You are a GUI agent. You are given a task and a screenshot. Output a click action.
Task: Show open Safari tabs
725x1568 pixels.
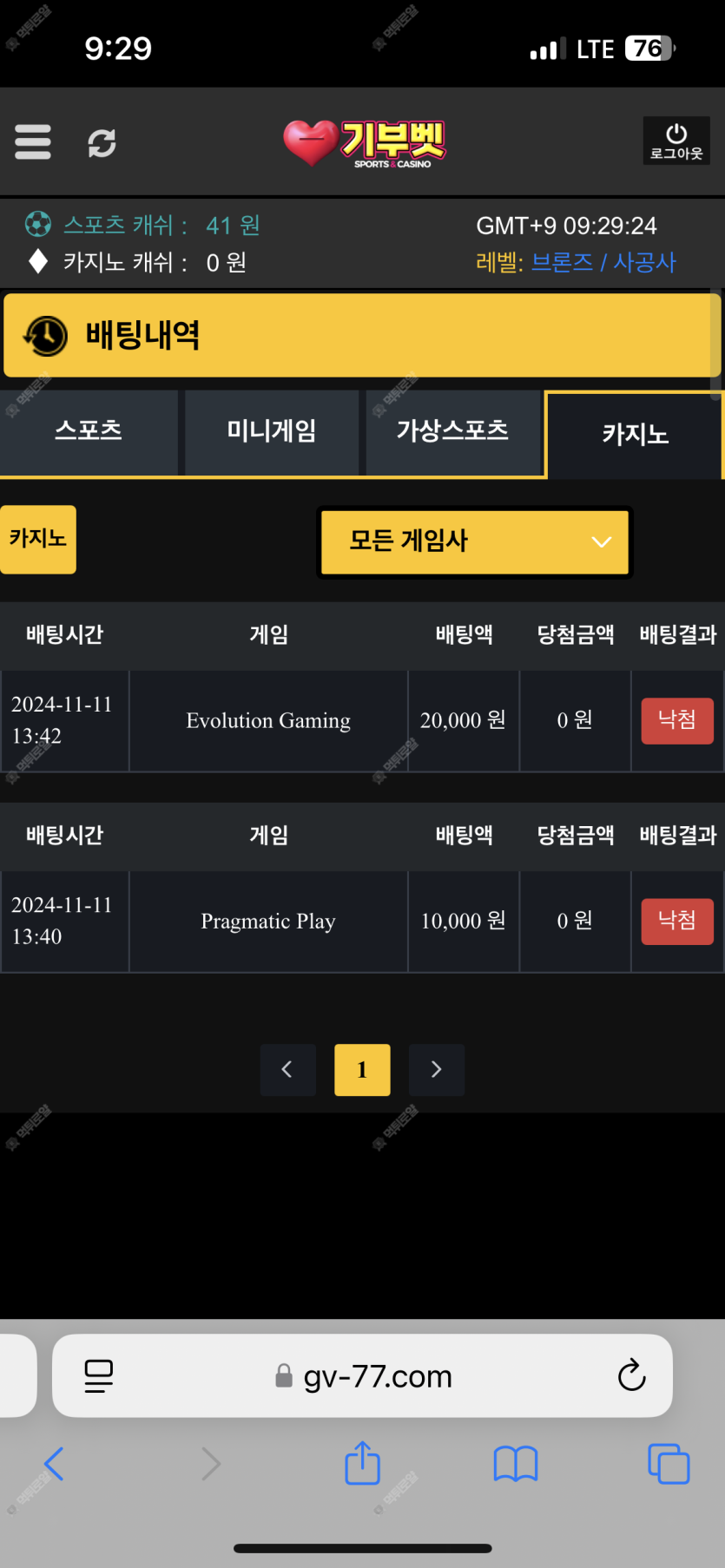tap(669, 1465)
